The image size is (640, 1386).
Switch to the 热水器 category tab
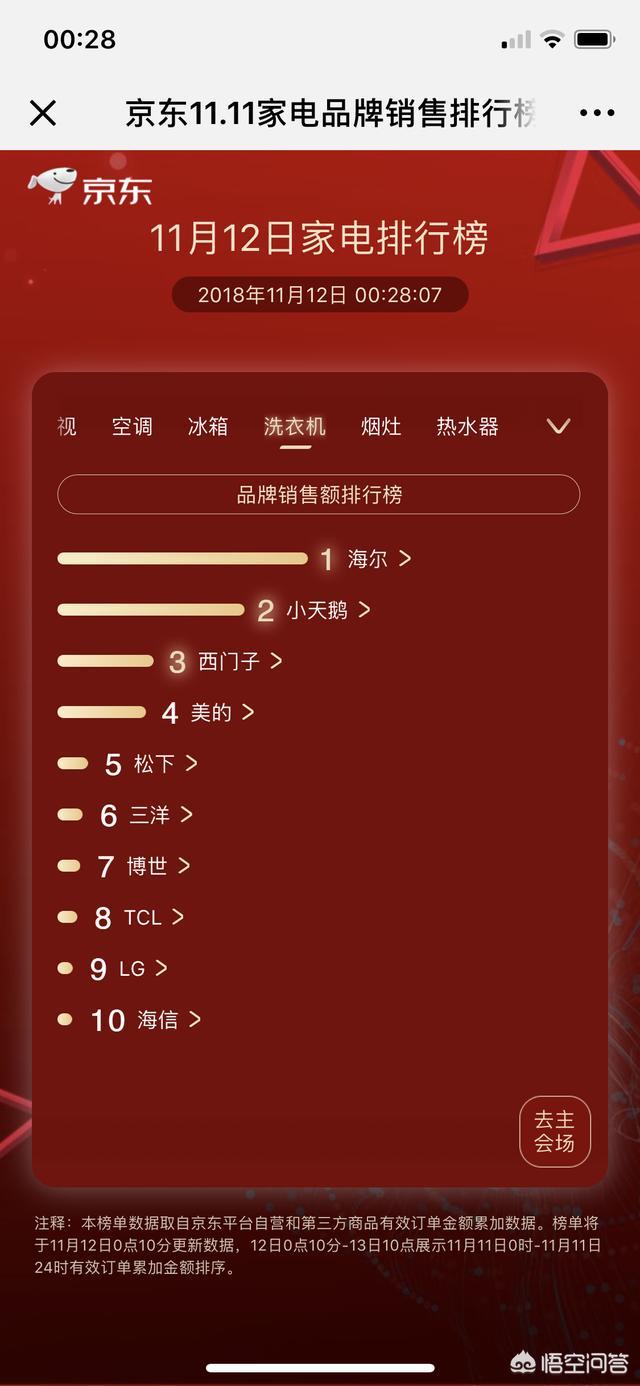click(467, 426)
